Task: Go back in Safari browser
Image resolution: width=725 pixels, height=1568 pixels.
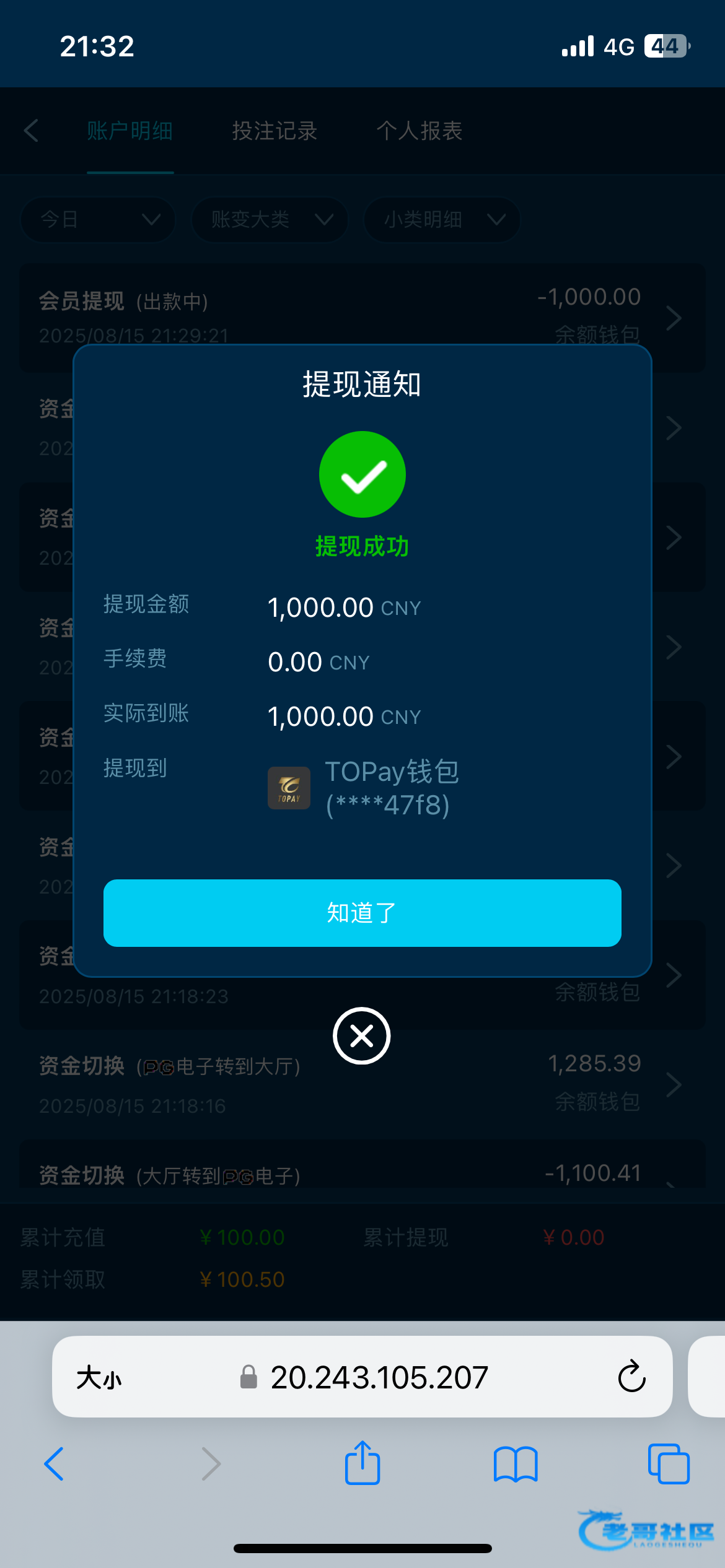Action: pyautogui.click(x=54, y=1464)
